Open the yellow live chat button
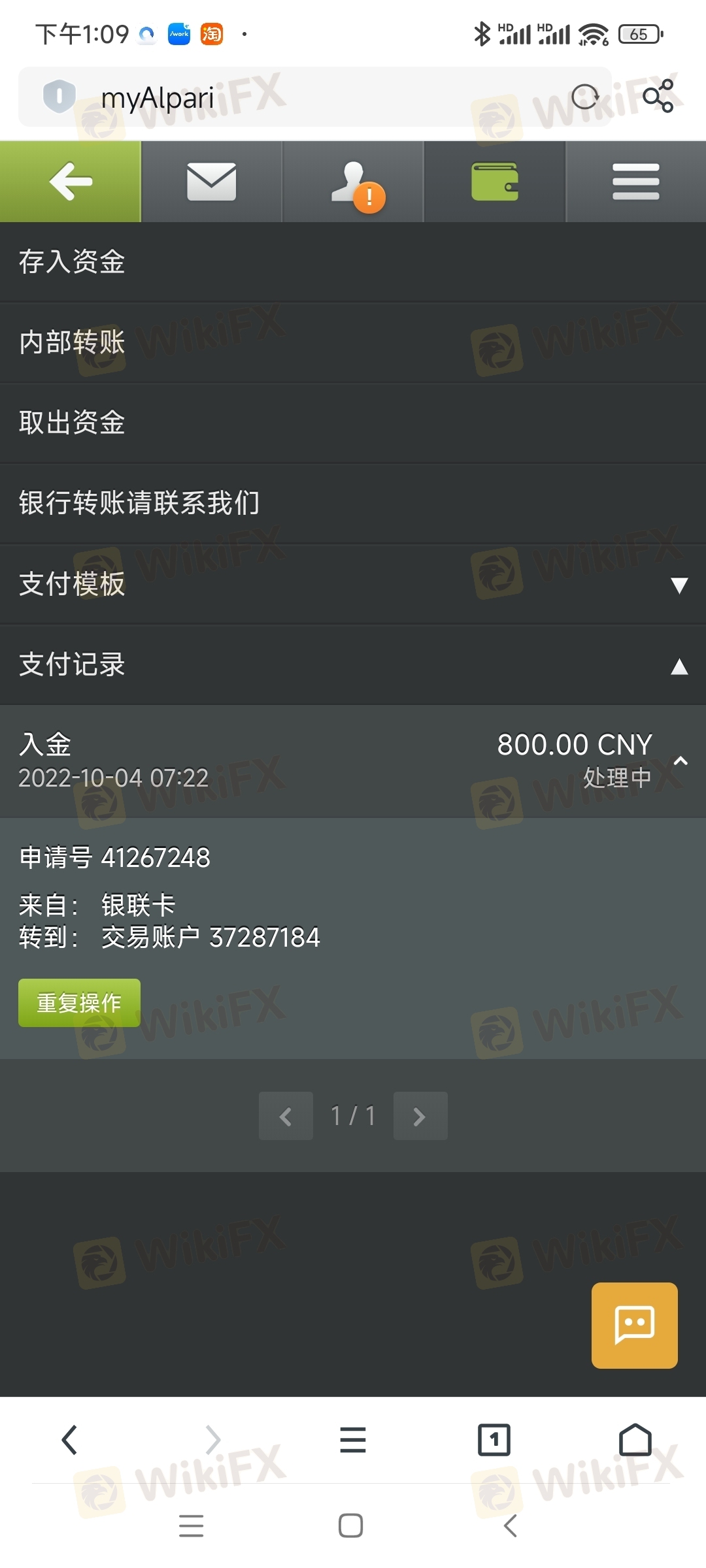 (634, 1325)
